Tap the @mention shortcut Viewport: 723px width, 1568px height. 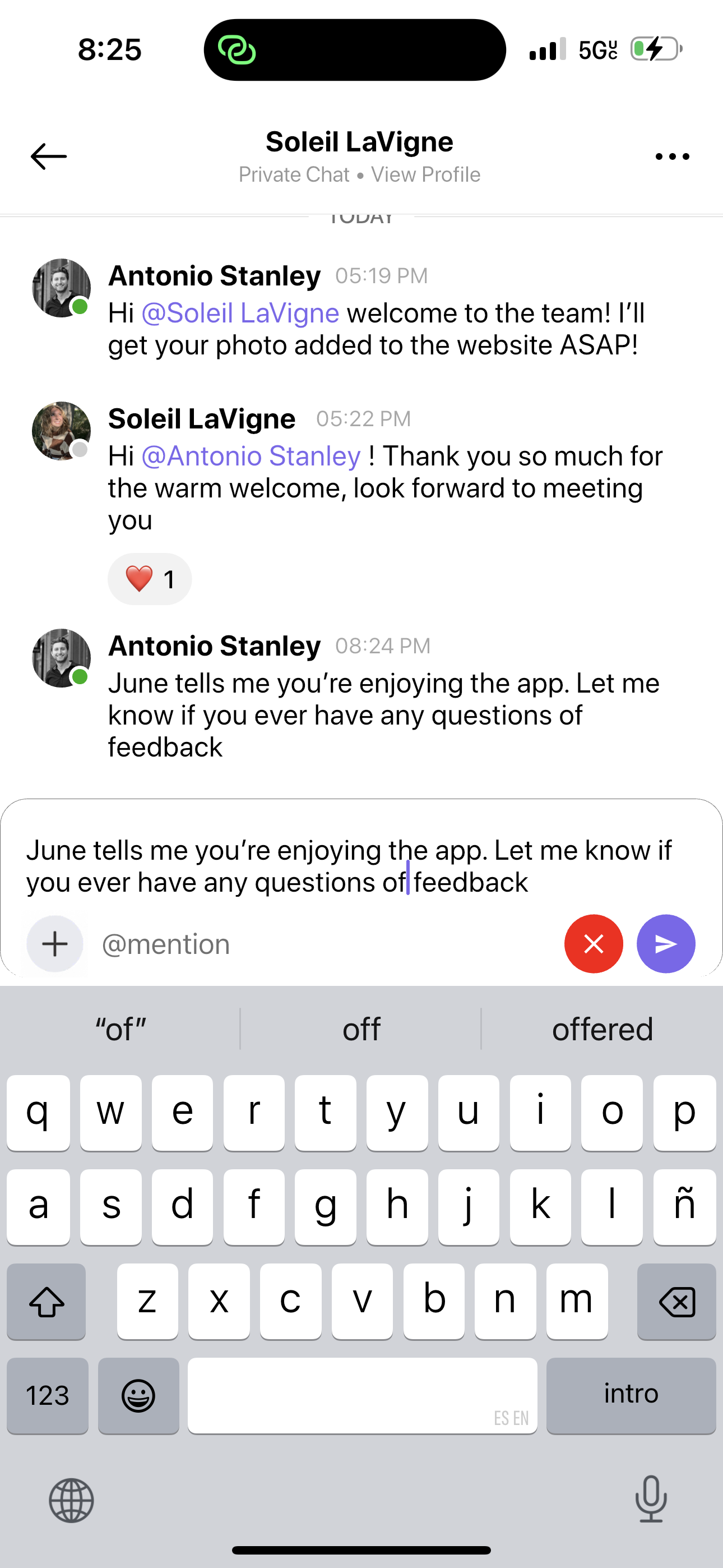[x=165, y=944]
